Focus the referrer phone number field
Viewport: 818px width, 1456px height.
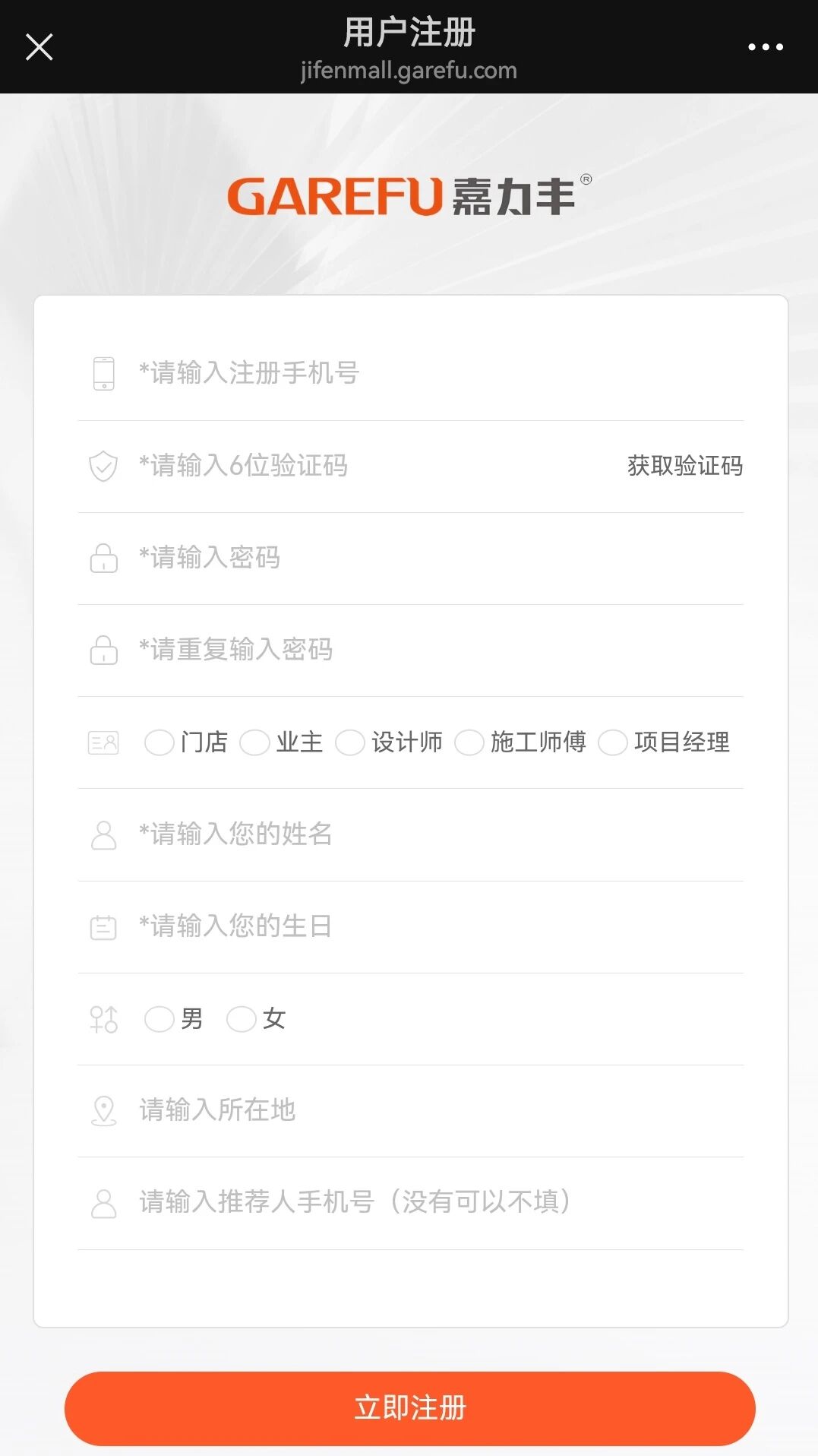tap(410, 1203)
